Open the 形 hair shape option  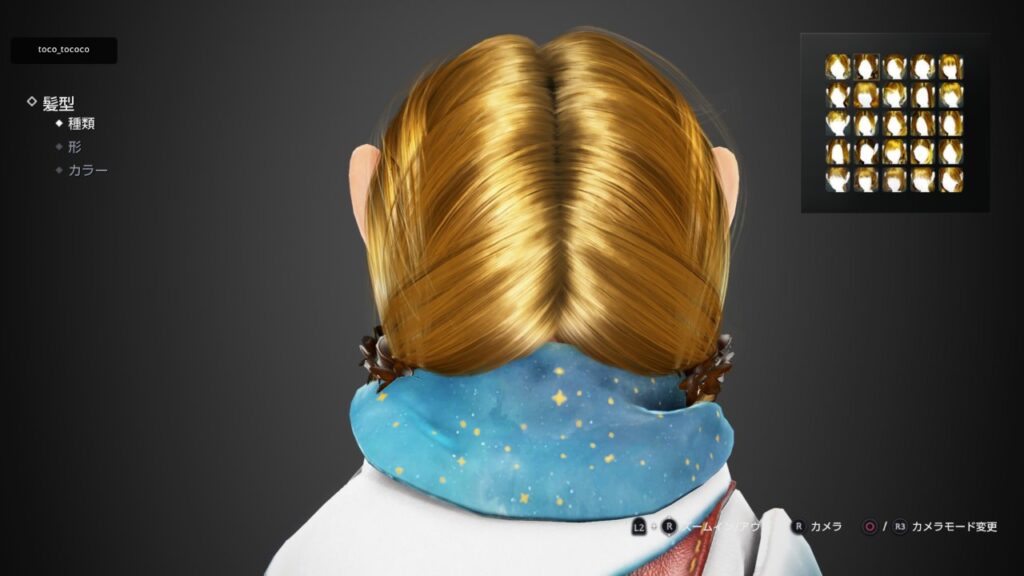click(74, 147)
